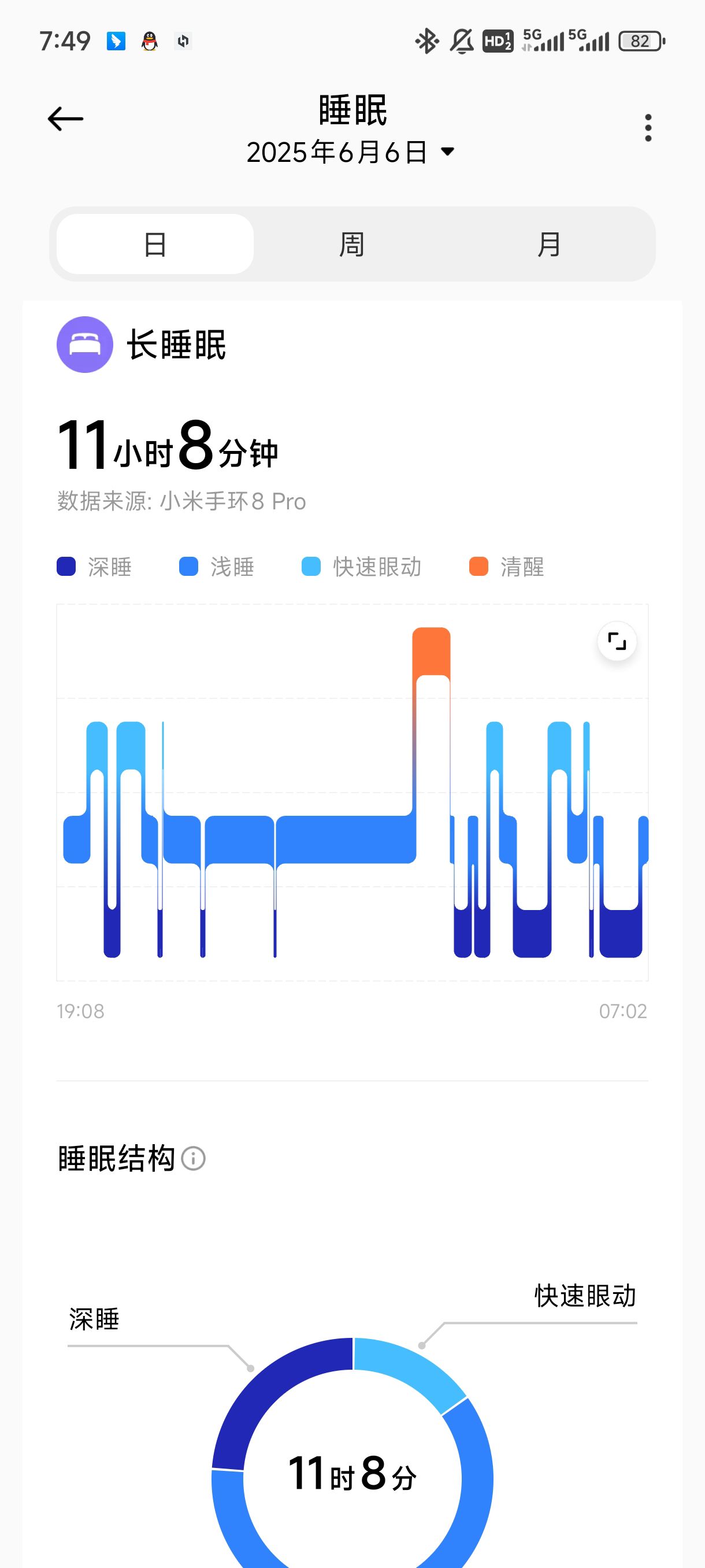Open the three-dot overflow menu
Screen dimensions: 705x1568
click(648, 128)
